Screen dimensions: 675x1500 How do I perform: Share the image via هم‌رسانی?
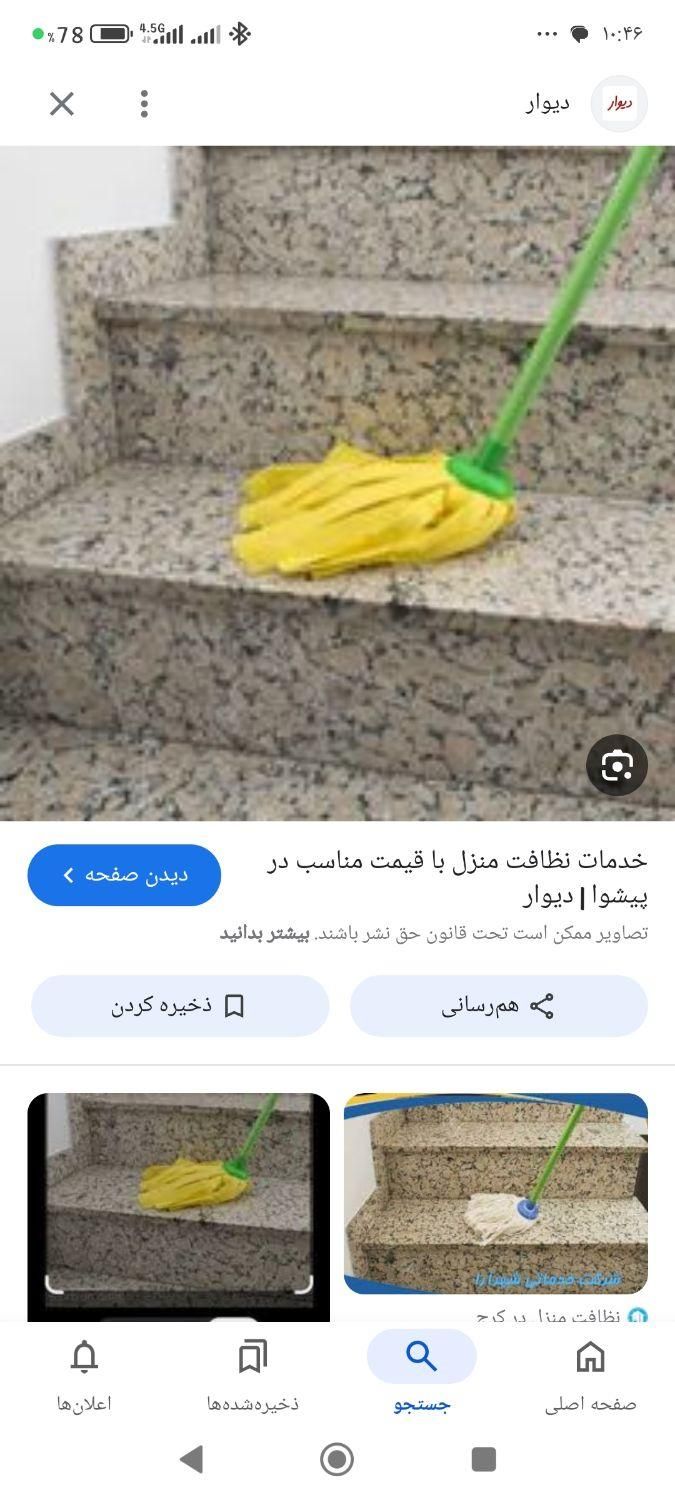(498, 1006)
